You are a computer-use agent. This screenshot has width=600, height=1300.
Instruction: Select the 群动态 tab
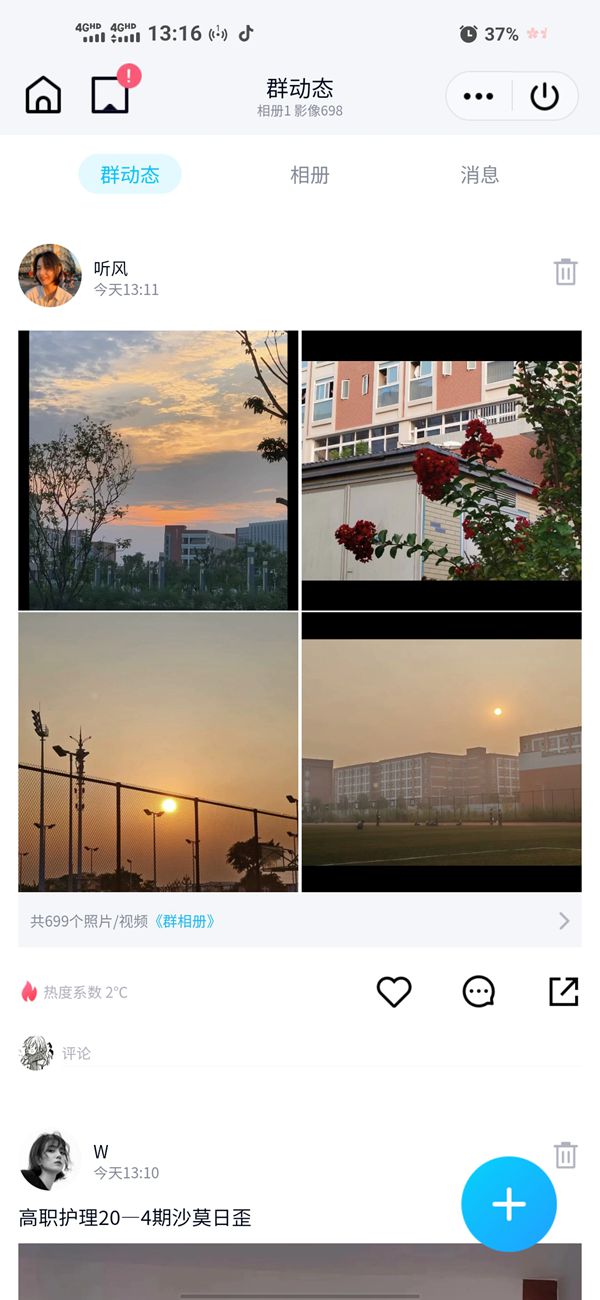(130, 175)
